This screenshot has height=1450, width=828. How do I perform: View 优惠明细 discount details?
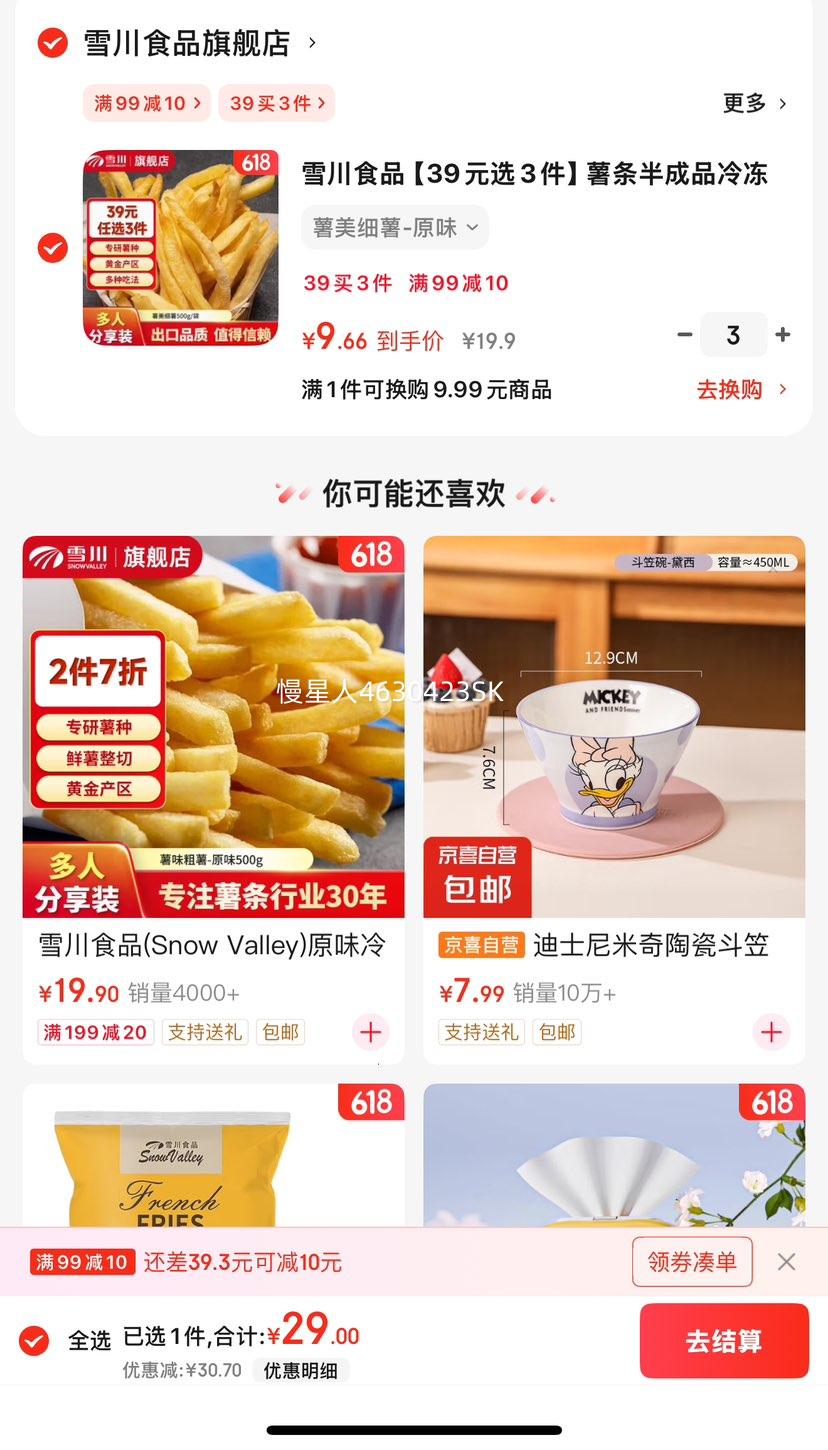click(x=300, y=1371)
